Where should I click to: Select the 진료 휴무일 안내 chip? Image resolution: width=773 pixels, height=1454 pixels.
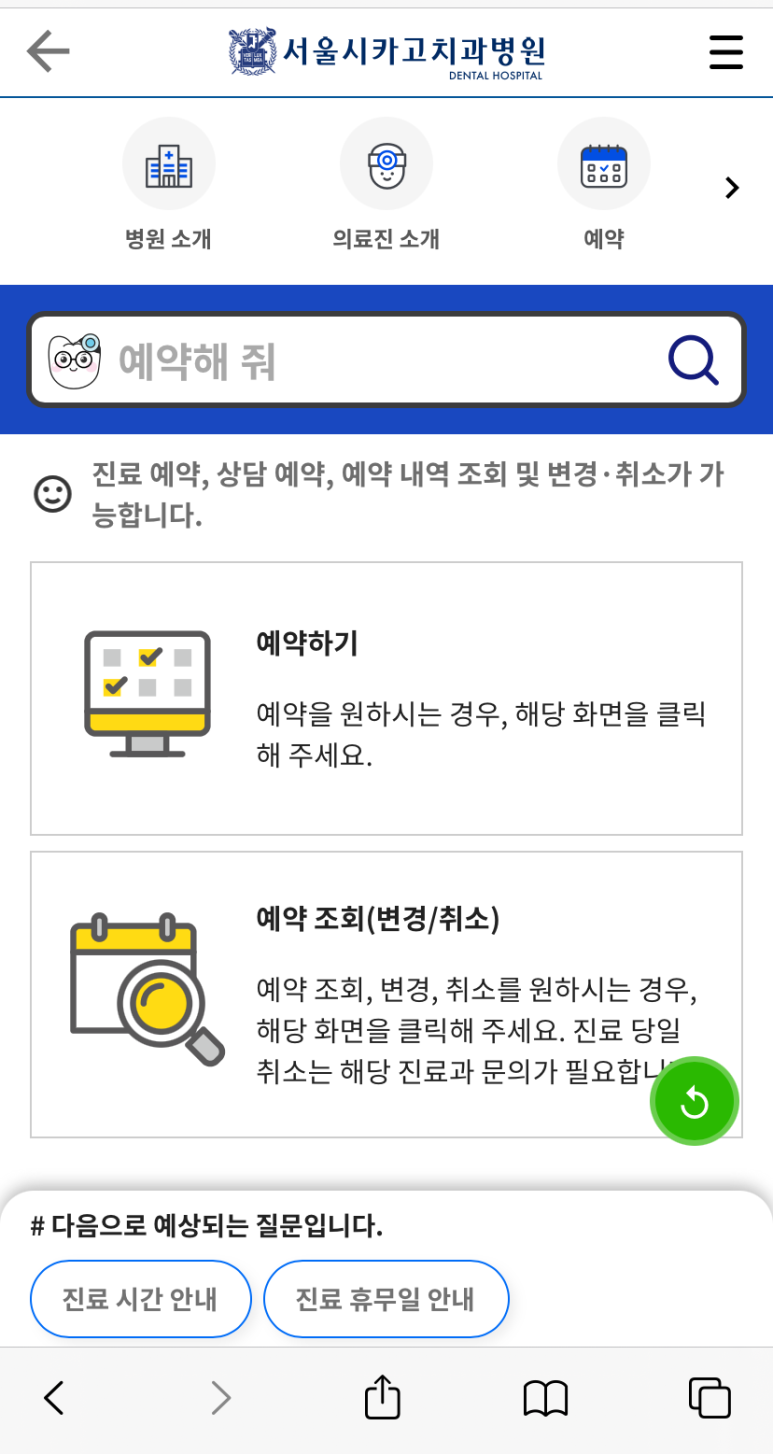click(386, 1298)
